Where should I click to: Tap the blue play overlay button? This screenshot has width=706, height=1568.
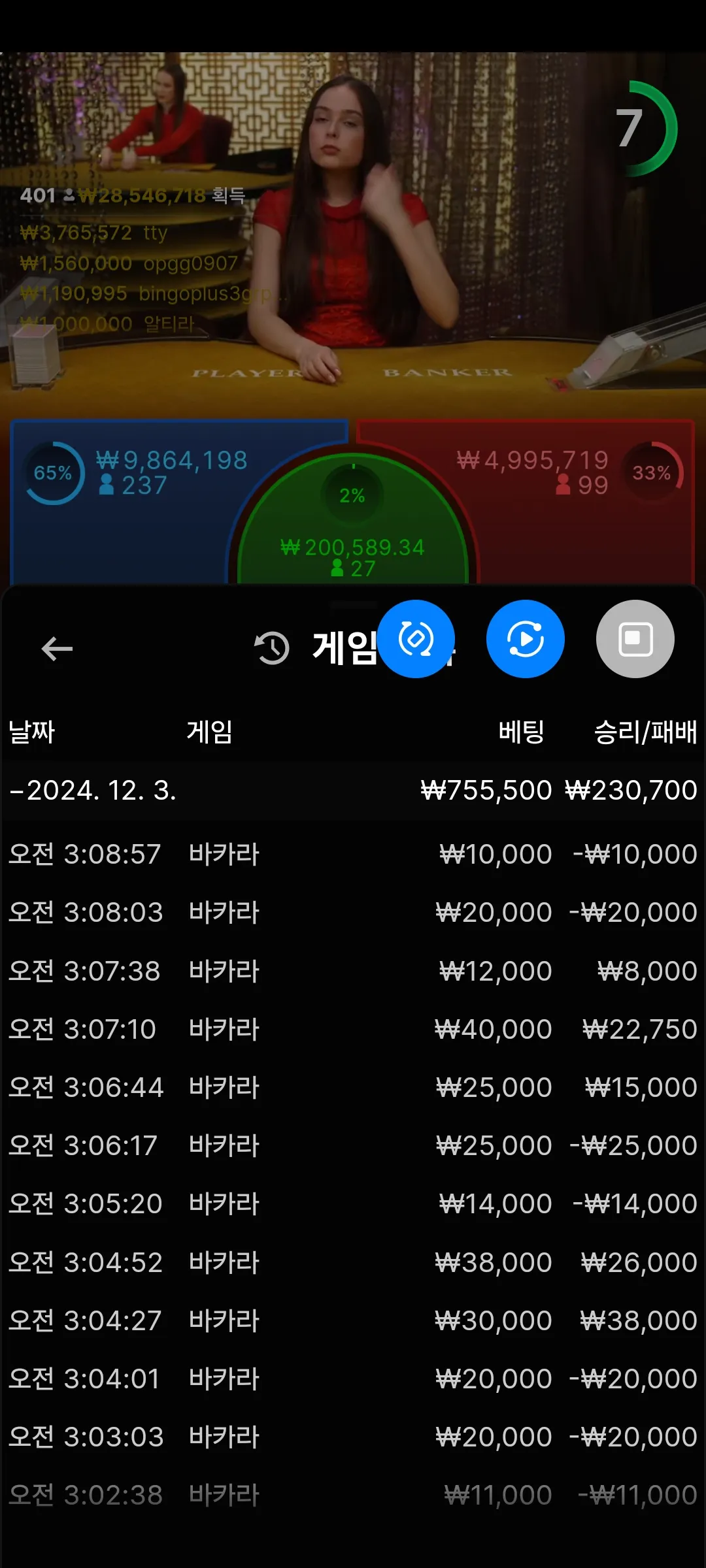(526, 639)
